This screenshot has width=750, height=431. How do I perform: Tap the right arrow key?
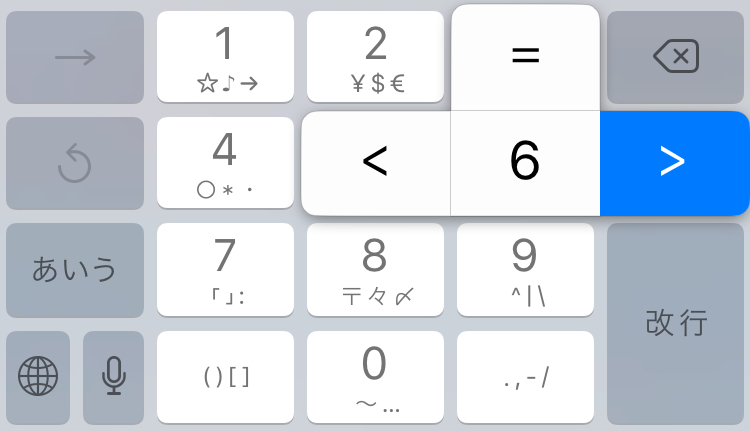tap(75, 57)
